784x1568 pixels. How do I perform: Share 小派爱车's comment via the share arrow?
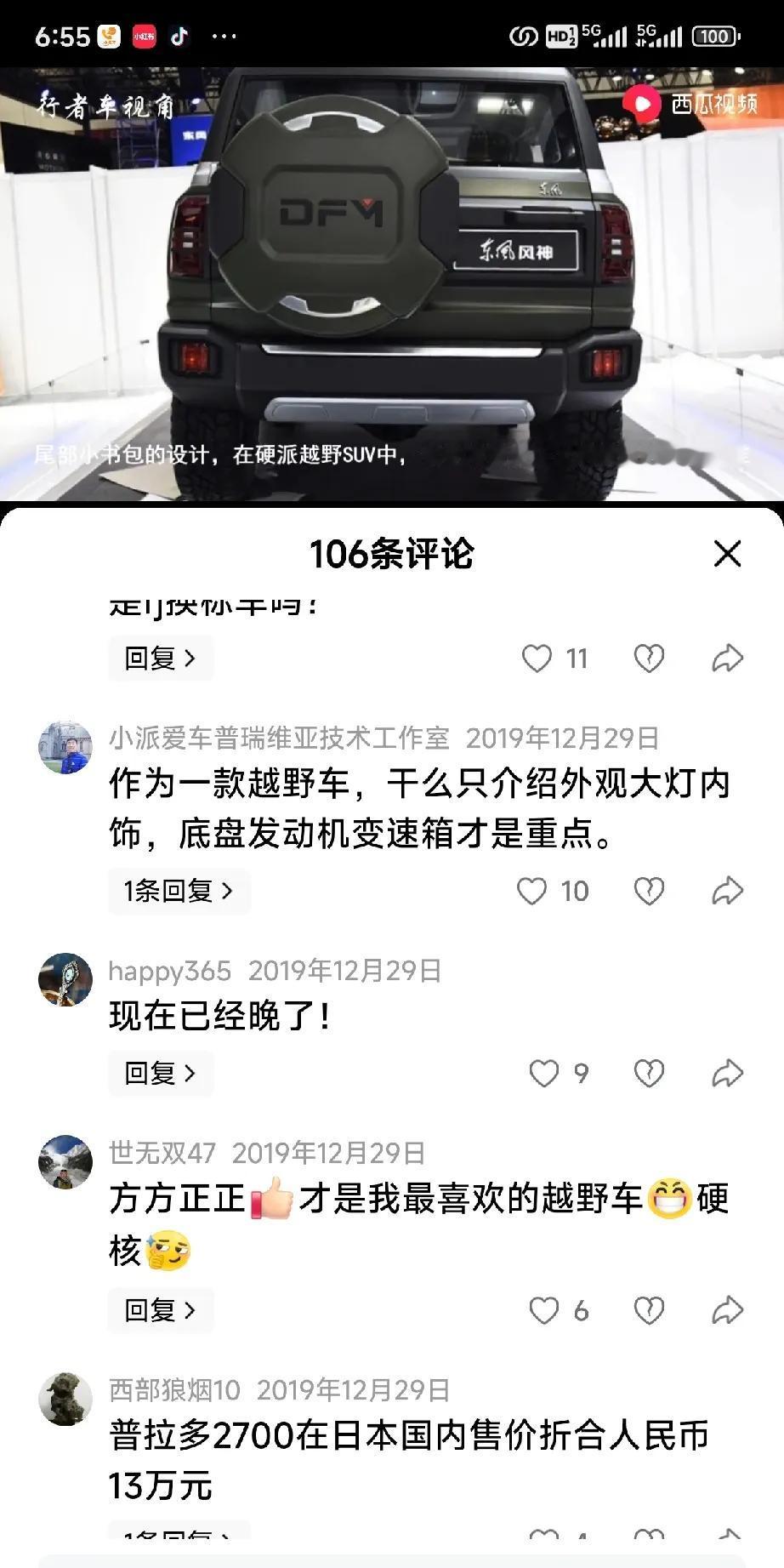(x=727, y=891)
